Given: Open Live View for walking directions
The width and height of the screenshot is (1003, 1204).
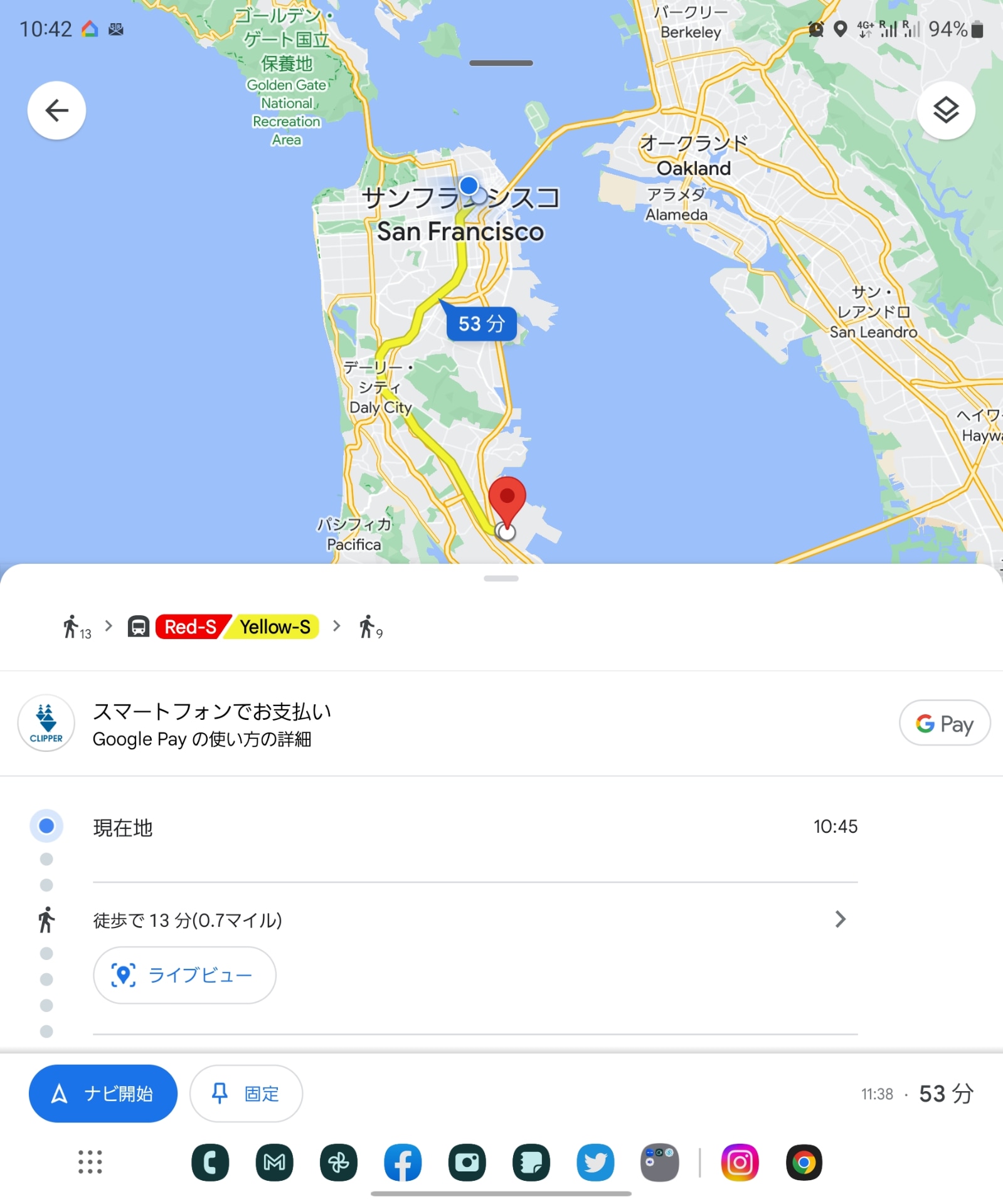Looking at the screenshot, I should pos(184,975).
